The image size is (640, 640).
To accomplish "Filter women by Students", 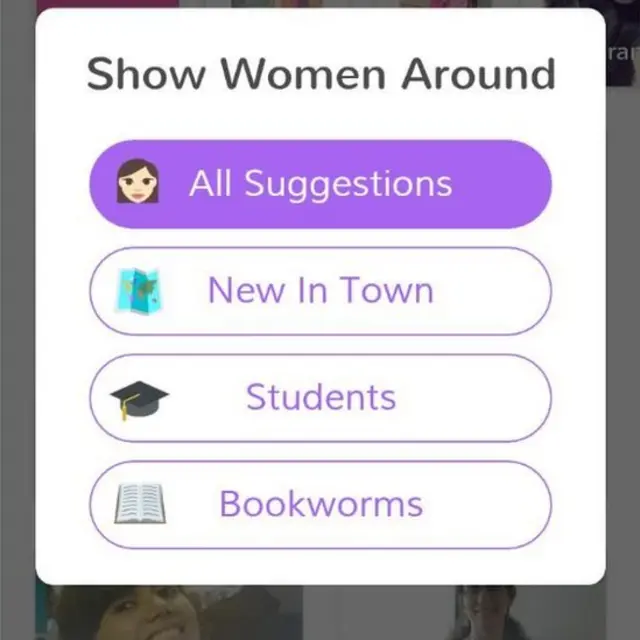I will [x=320, y=398].
